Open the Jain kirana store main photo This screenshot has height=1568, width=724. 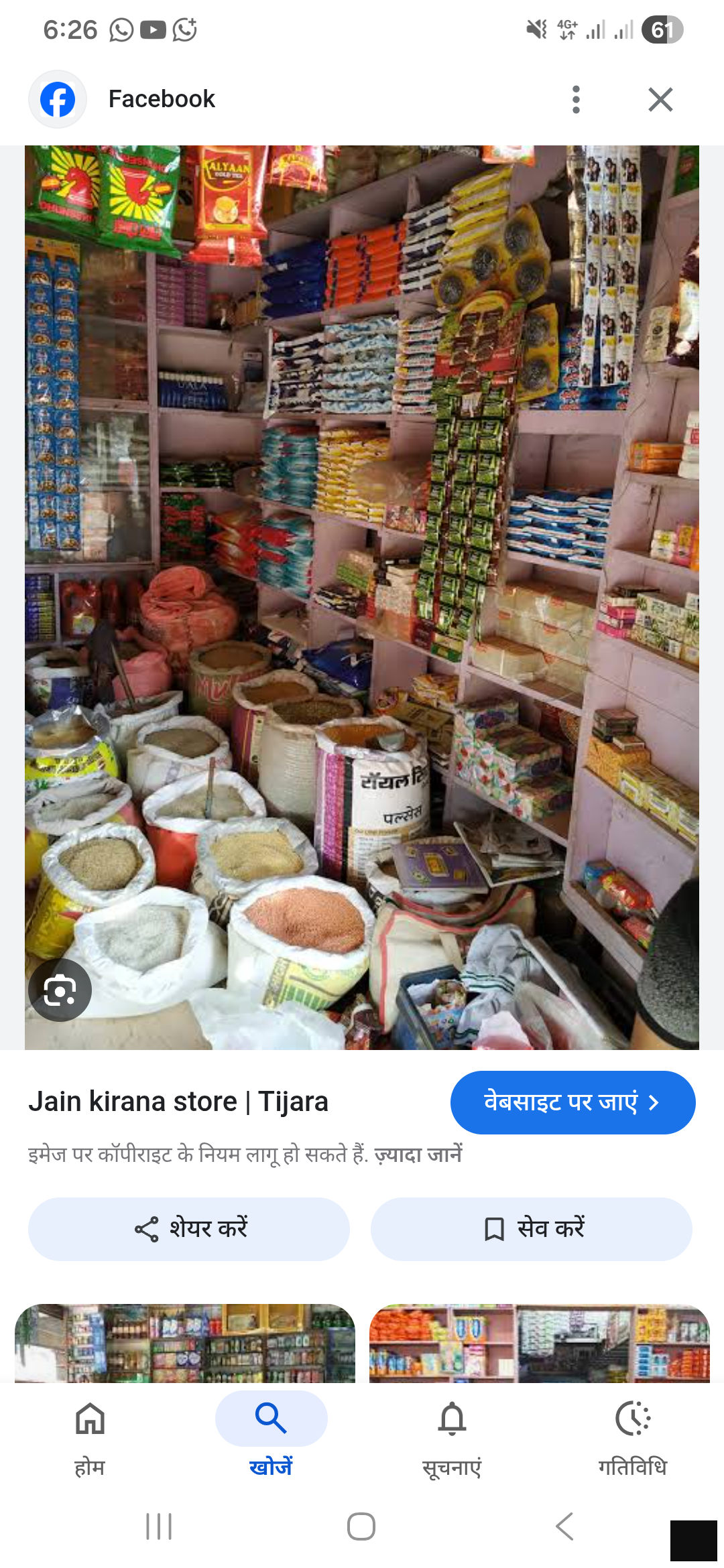click(x=362, y=596)
